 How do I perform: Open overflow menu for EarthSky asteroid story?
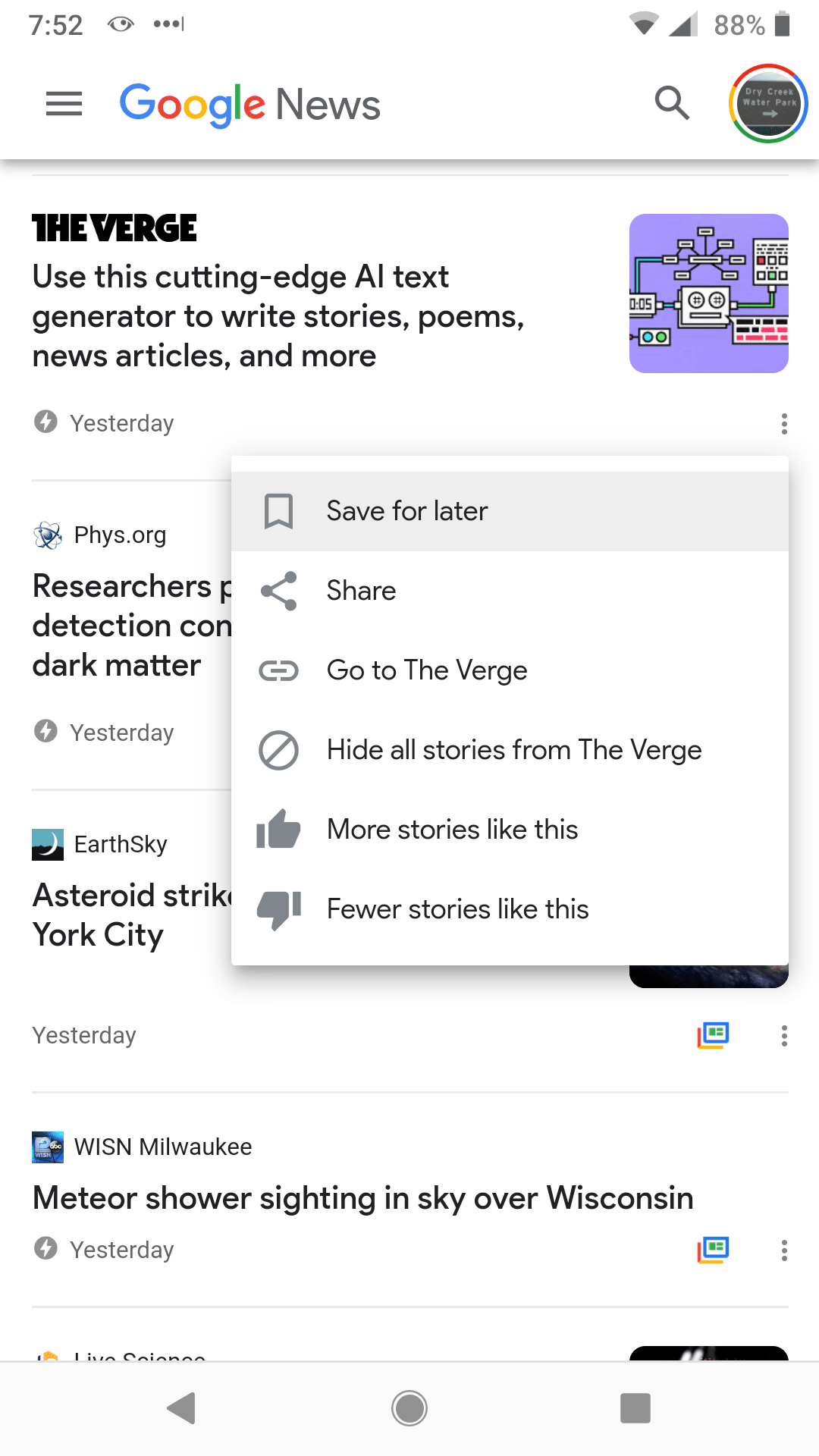click(784, 1035)
